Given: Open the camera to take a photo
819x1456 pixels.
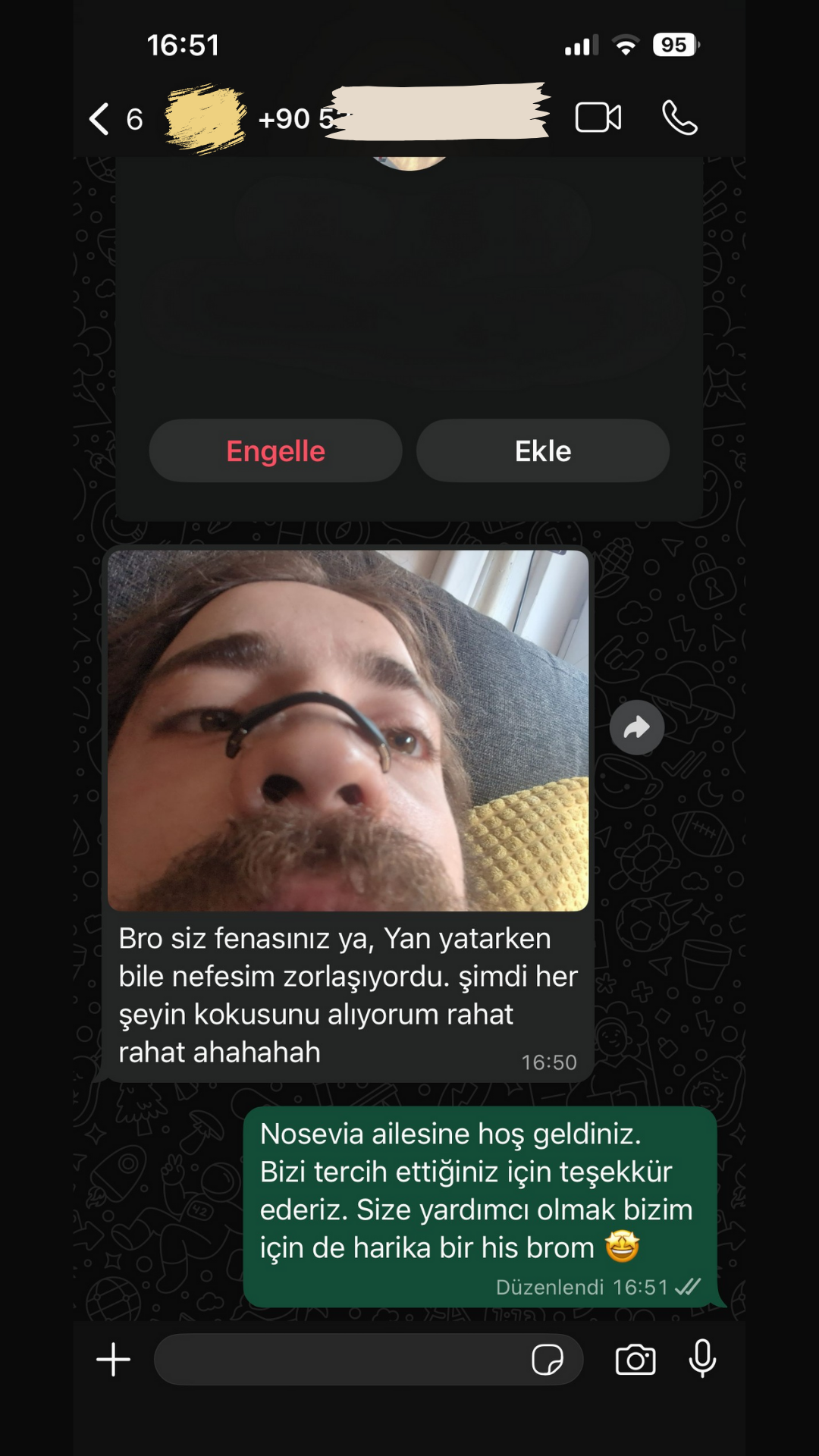Looking at the screenshot, I should [x=635, y=1360].
